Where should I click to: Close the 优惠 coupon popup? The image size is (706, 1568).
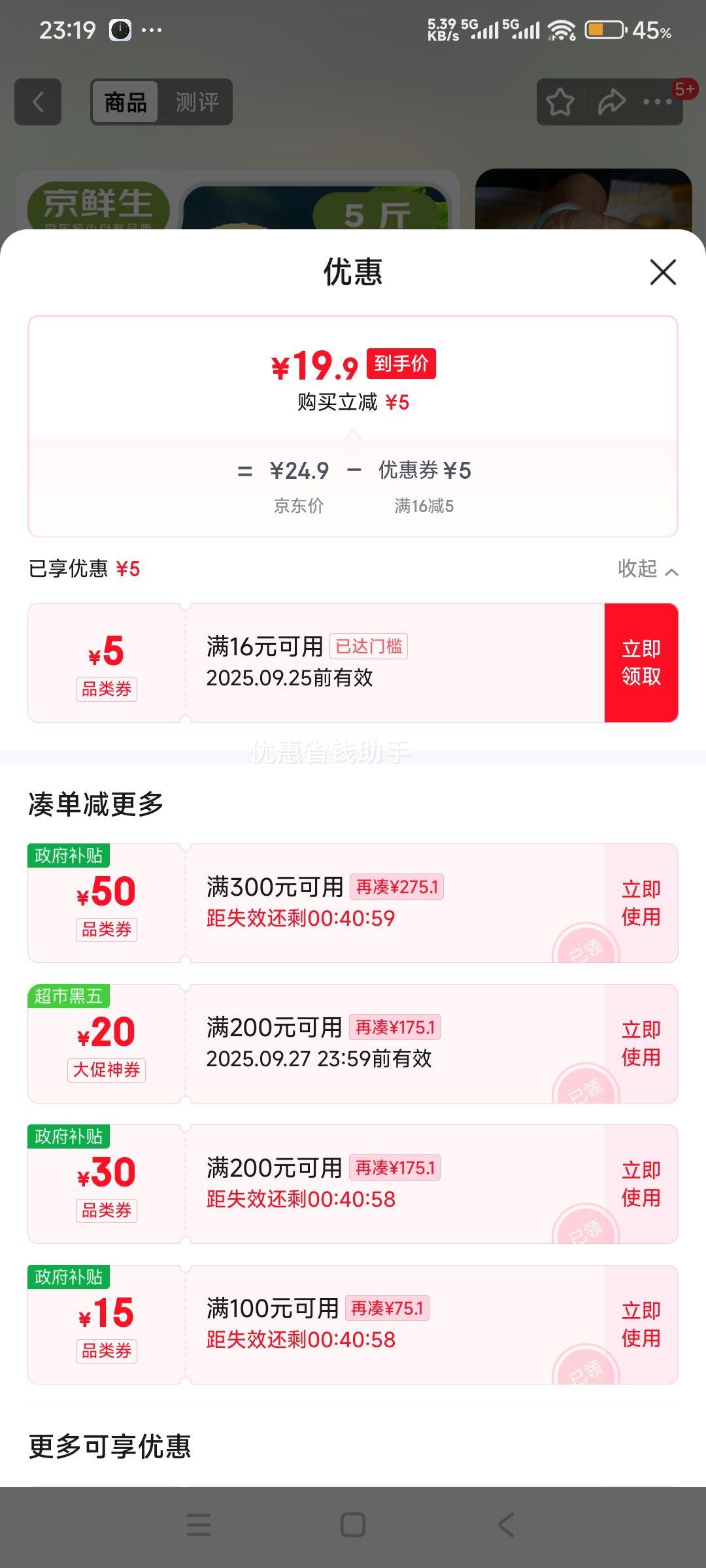coord(663,273)
